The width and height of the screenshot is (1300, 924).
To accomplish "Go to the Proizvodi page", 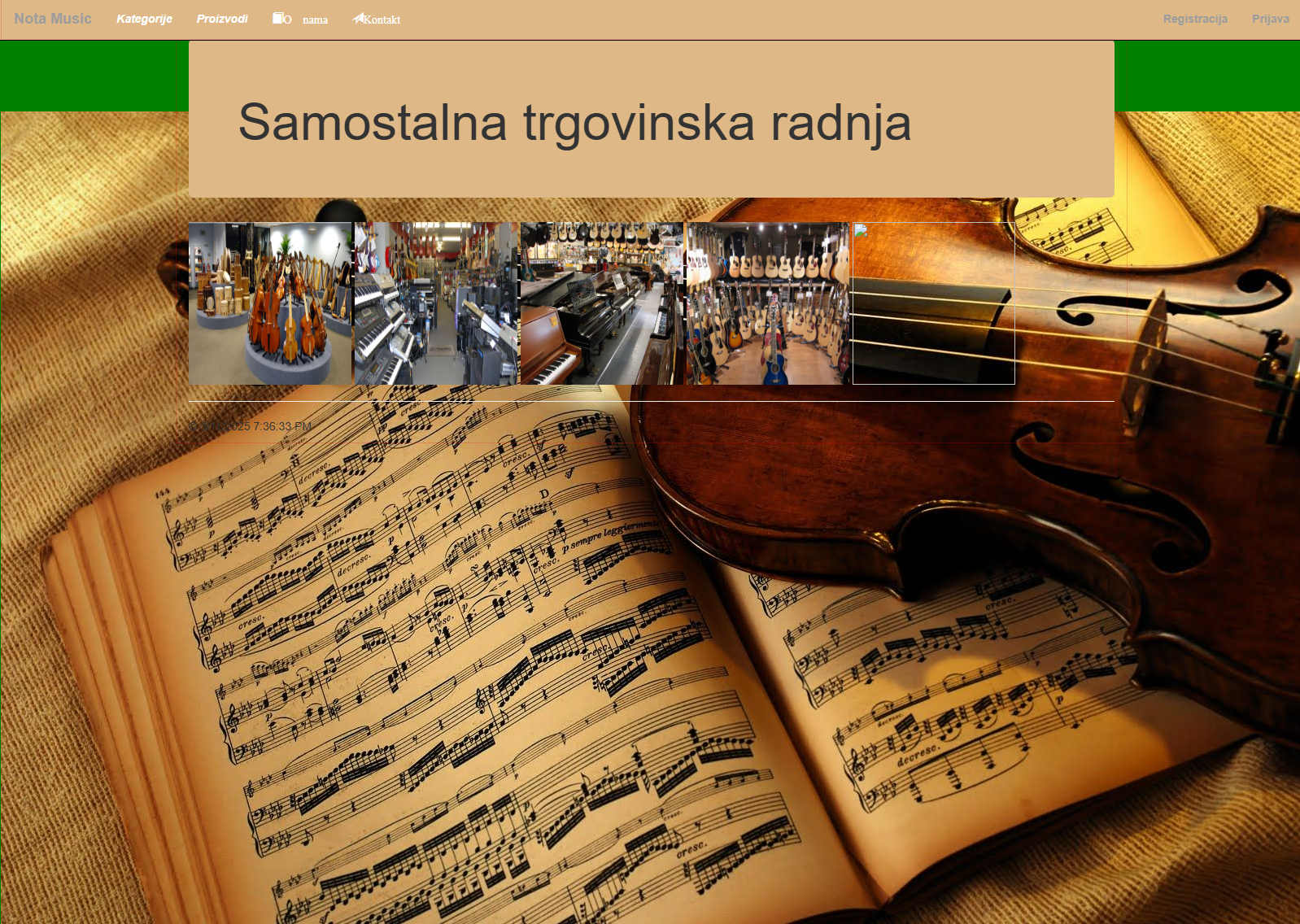I will [x=222, y=19].
